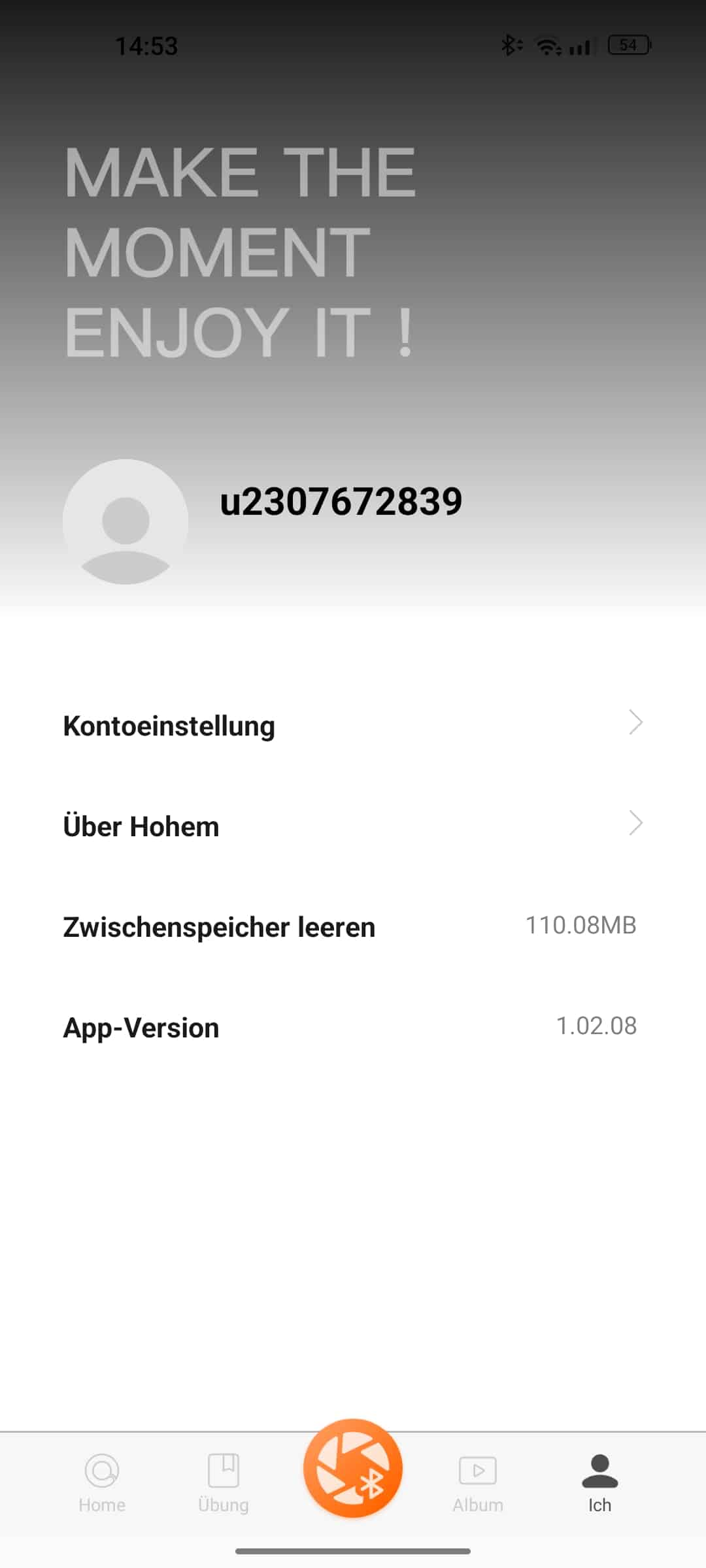706x1568 pixels.
Task: Open the Über Hohem page
Action: pyautogui.click(x=353, y=826)
